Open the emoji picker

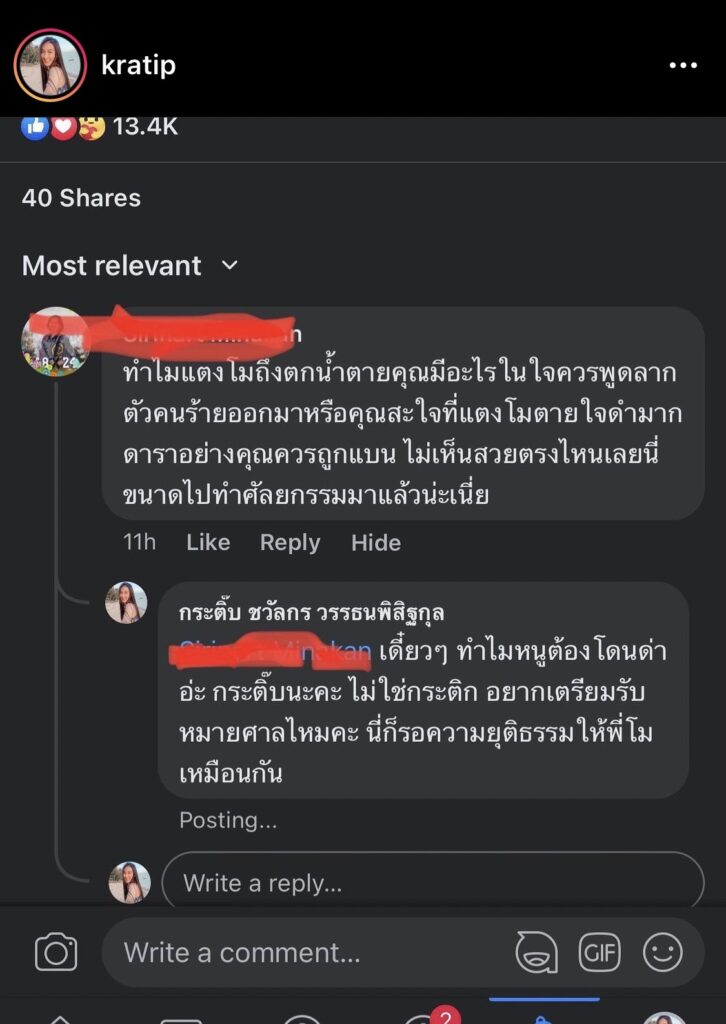click(662, 952)
